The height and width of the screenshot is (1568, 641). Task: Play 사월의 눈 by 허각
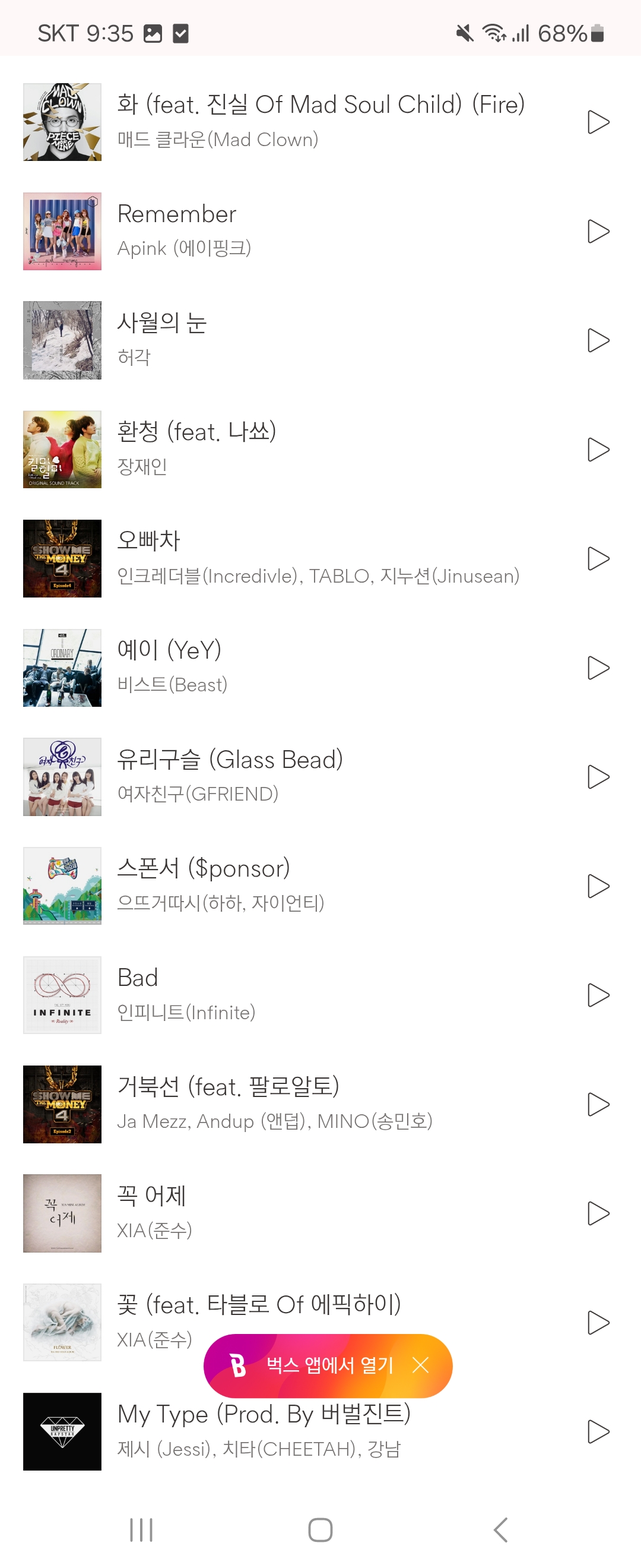click(599, 340)
